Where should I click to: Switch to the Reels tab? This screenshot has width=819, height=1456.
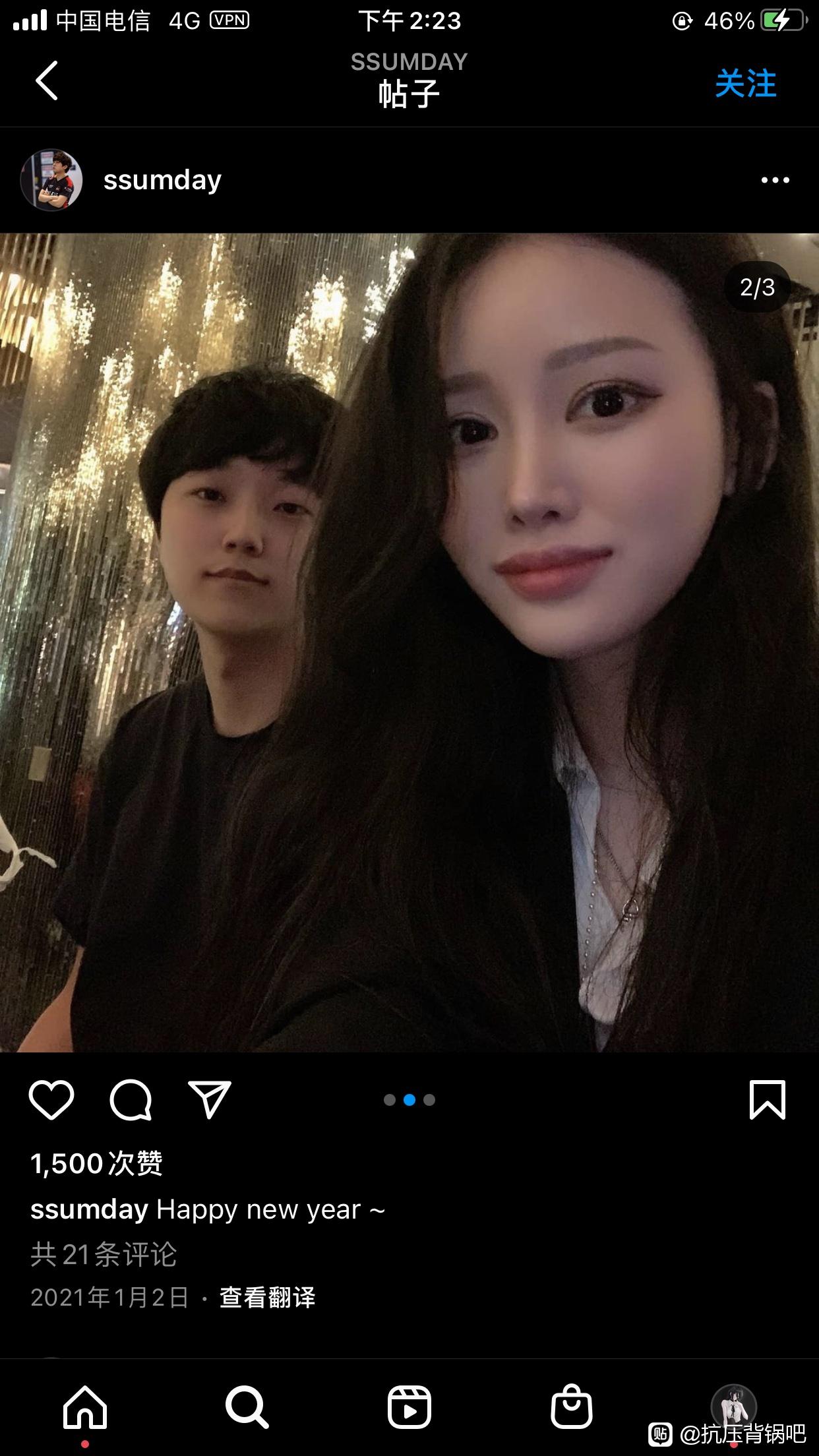coord(409,1407)
